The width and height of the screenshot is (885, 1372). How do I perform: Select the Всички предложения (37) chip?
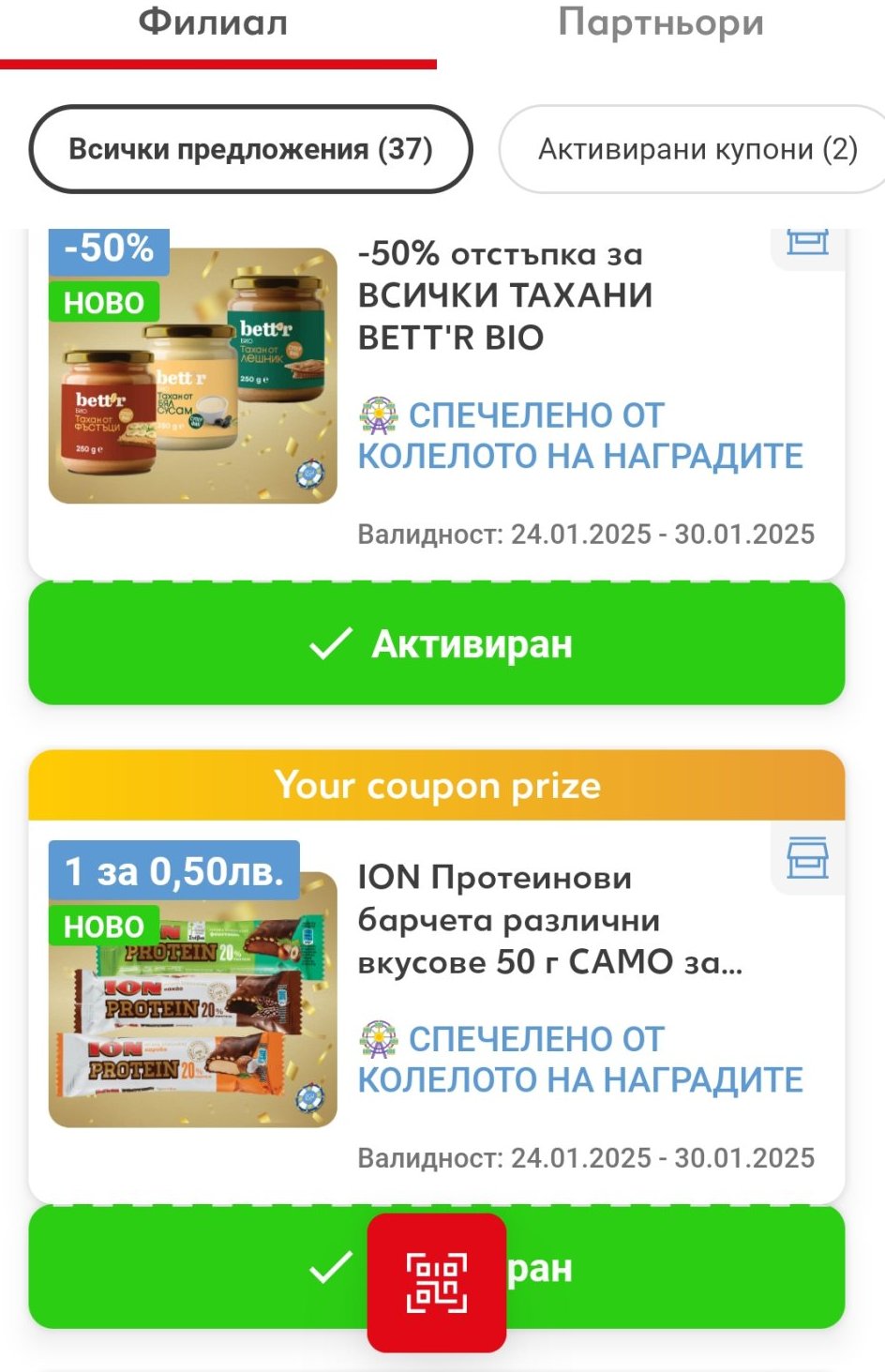250,149
